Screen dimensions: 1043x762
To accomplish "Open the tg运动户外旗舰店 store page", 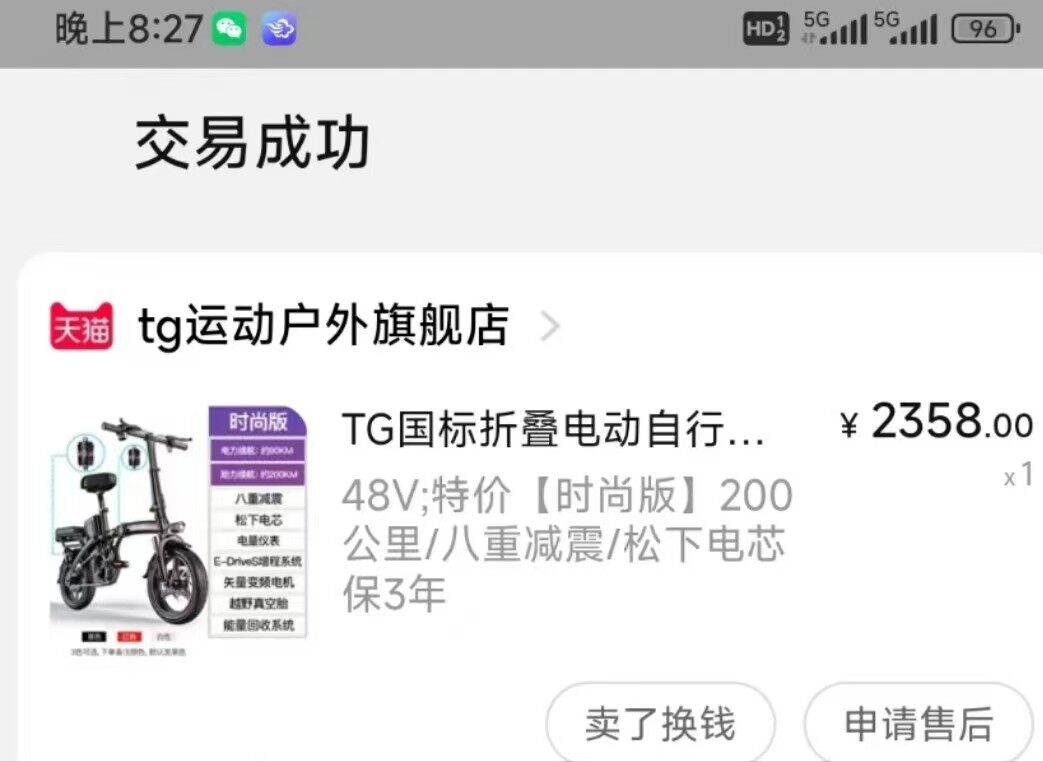I will tap(322, 326).
